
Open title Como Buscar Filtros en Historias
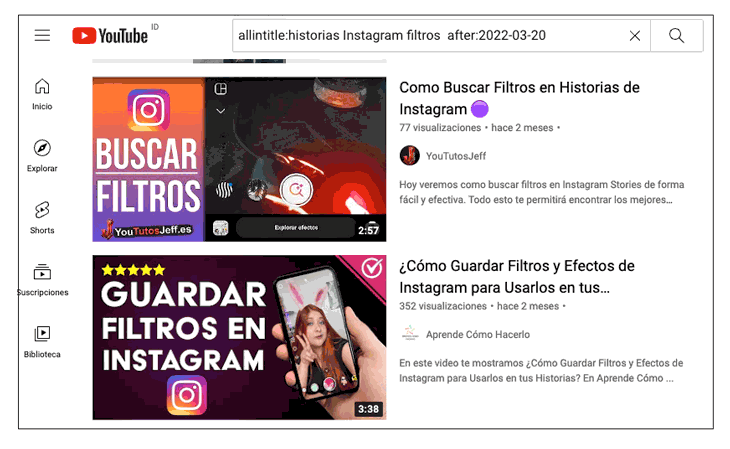tap(518, 98)
